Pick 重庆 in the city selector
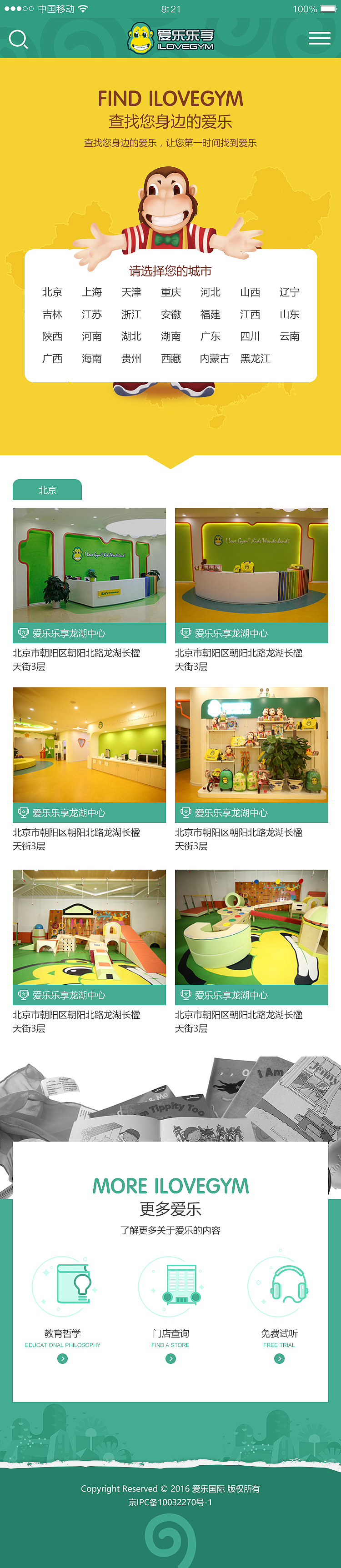The height and width of the screenshot is (1568, 341). 171,292
